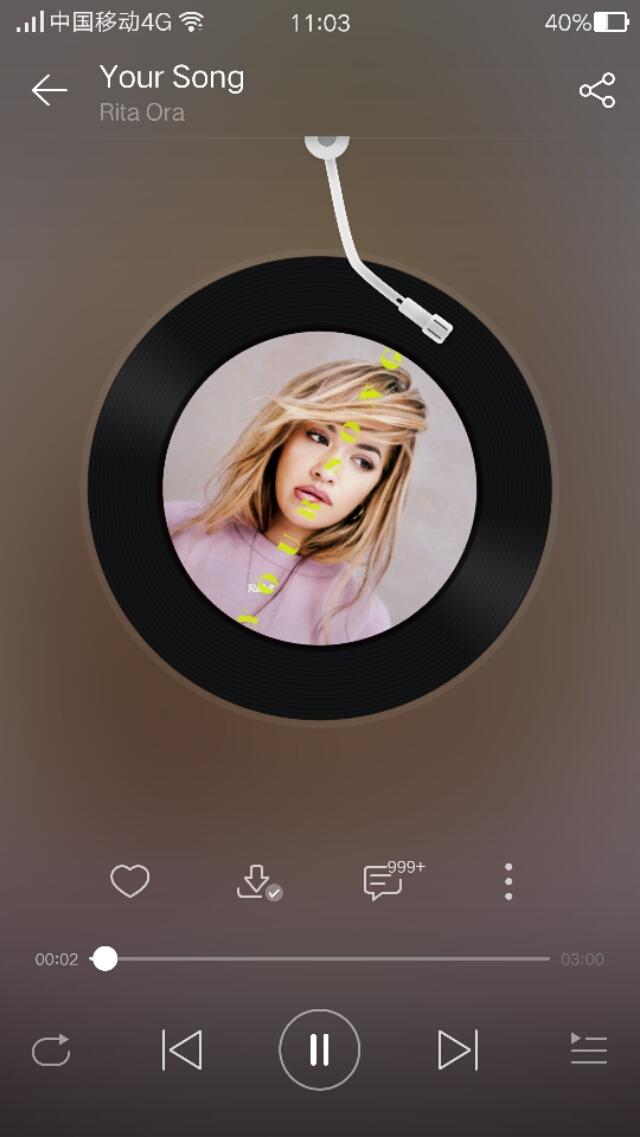The height and width of the screenshot is (1137, 640).
Task: Skip to the next track
Action: coord(457,1050)
